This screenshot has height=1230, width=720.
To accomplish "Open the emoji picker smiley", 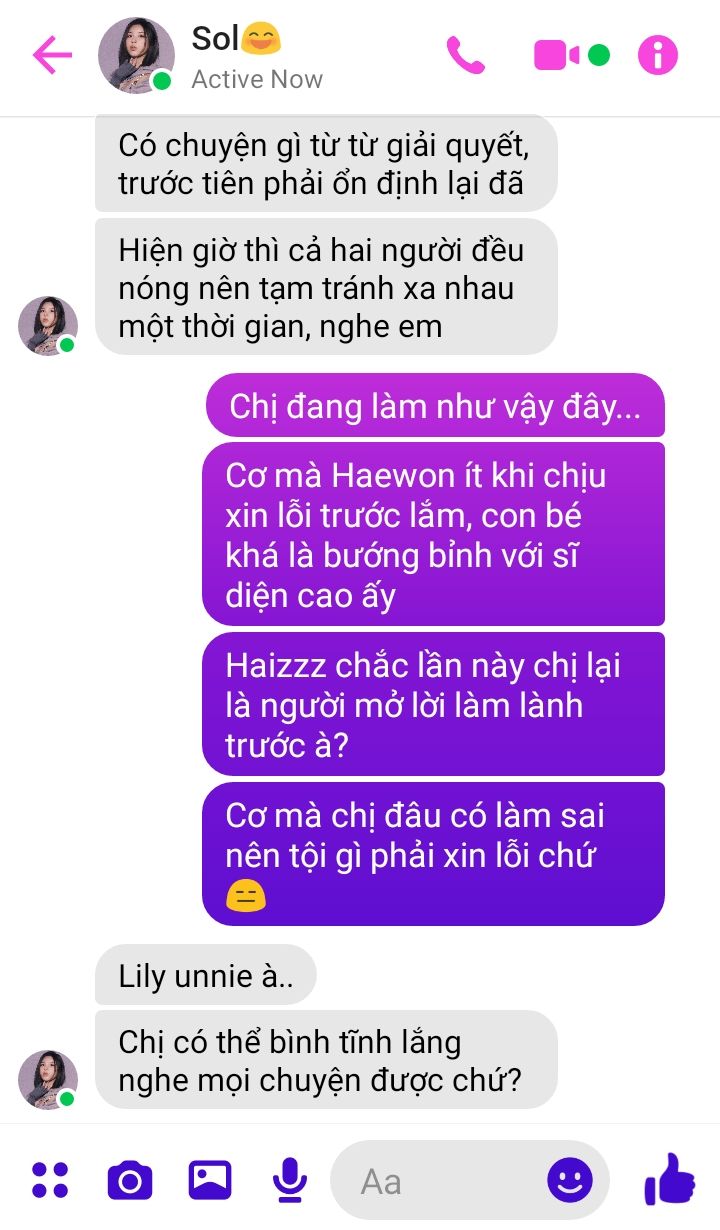I will pyautogui.click(x=570, y=1181).
